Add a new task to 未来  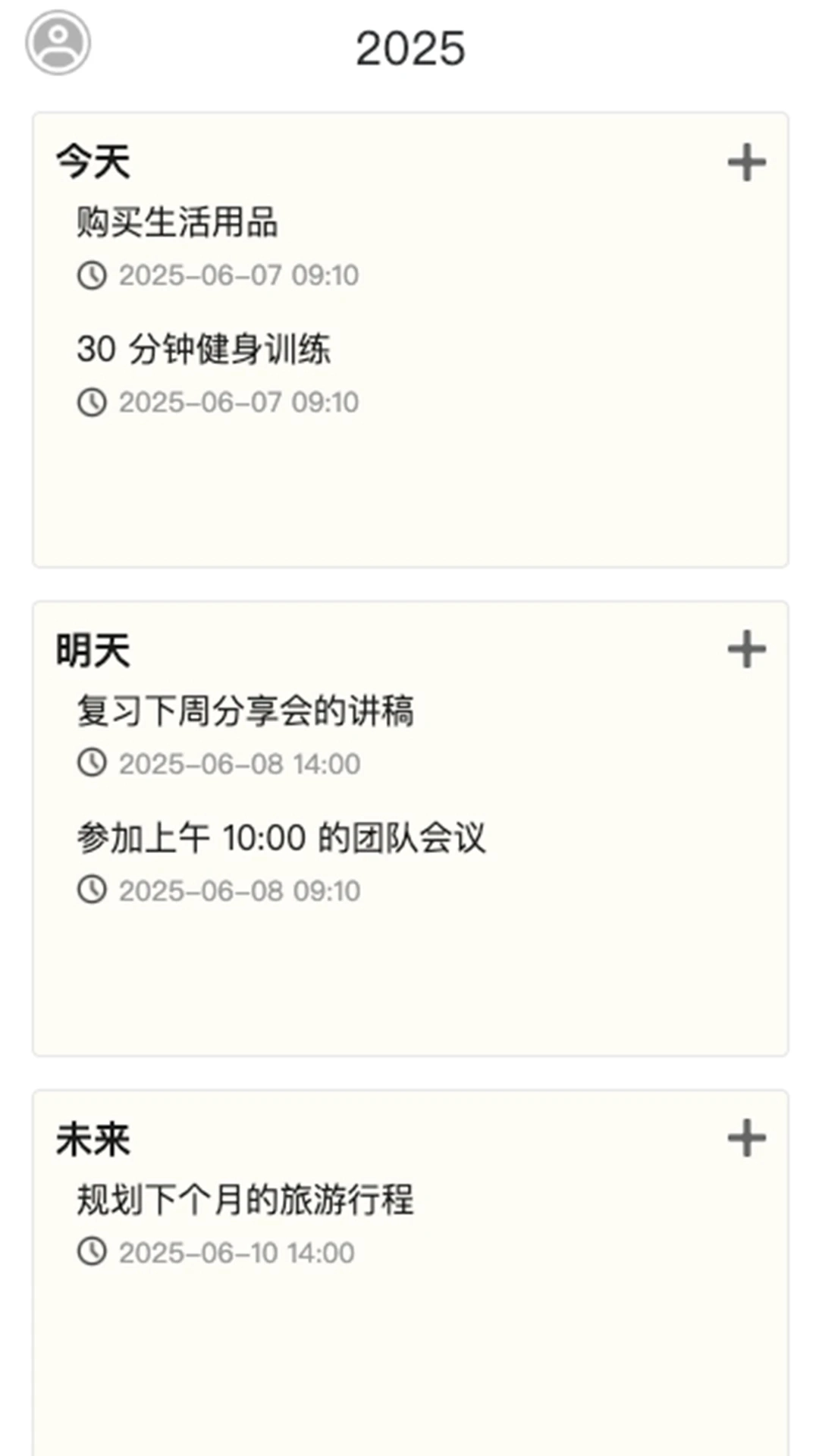[746, 1138]
